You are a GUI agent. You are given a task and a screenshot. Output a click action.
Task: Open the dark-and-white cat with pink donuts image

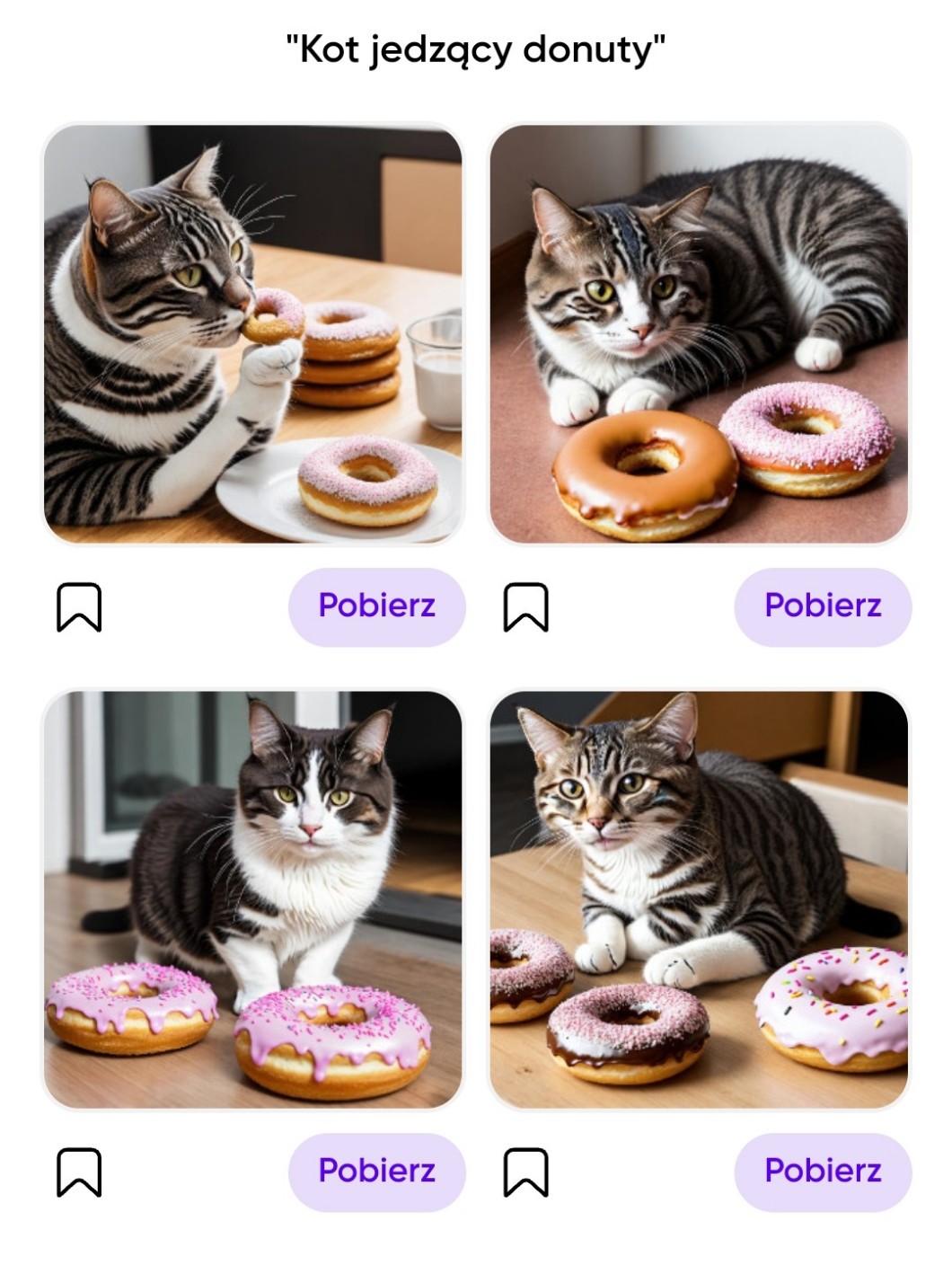coord(252,899)
